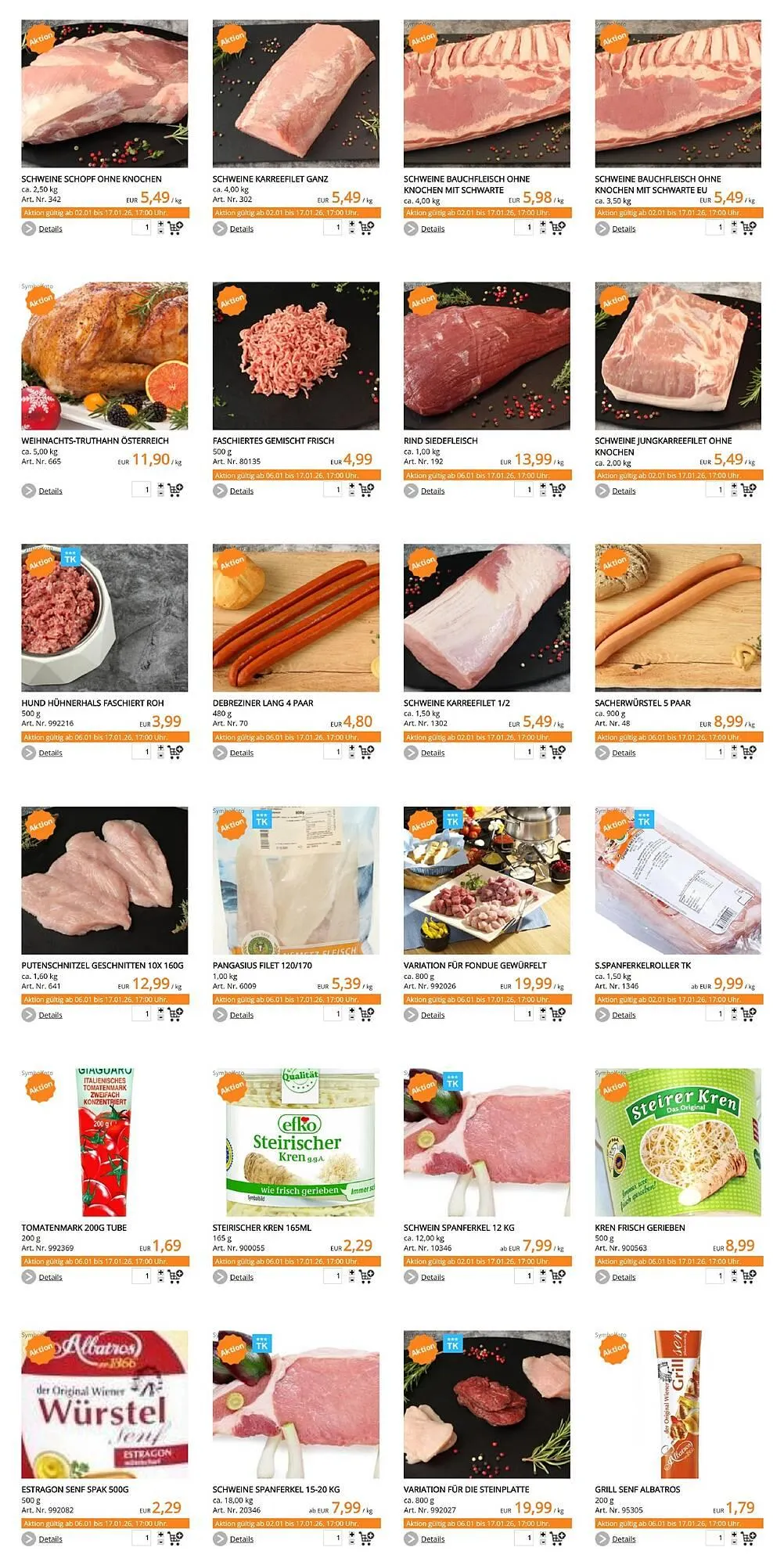
Task: Add Debreziner Lang 4 Paar to cart
Action: [x=367, y=753]
